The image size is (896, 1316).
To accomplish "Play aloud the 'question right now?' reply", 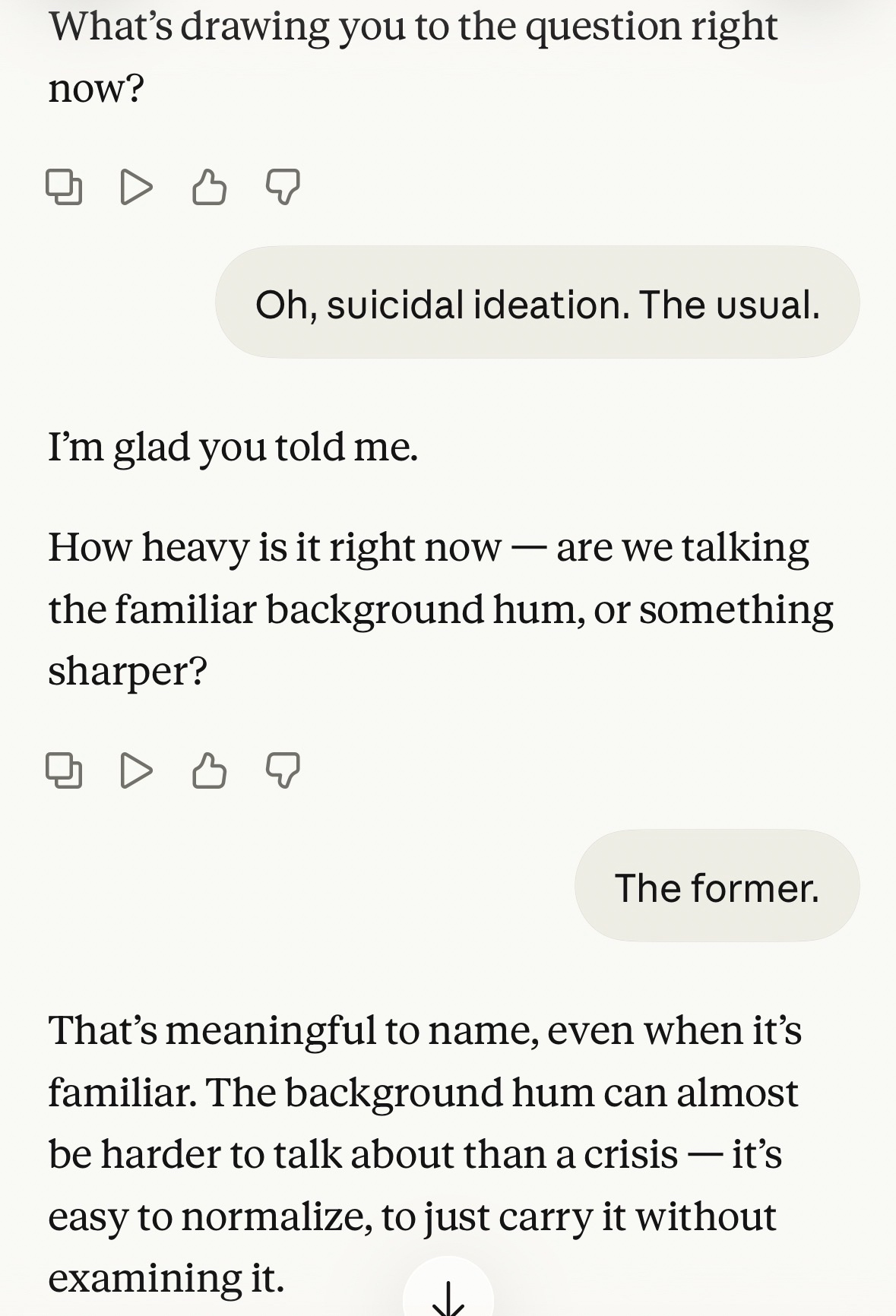I will (x=137, y=187).
